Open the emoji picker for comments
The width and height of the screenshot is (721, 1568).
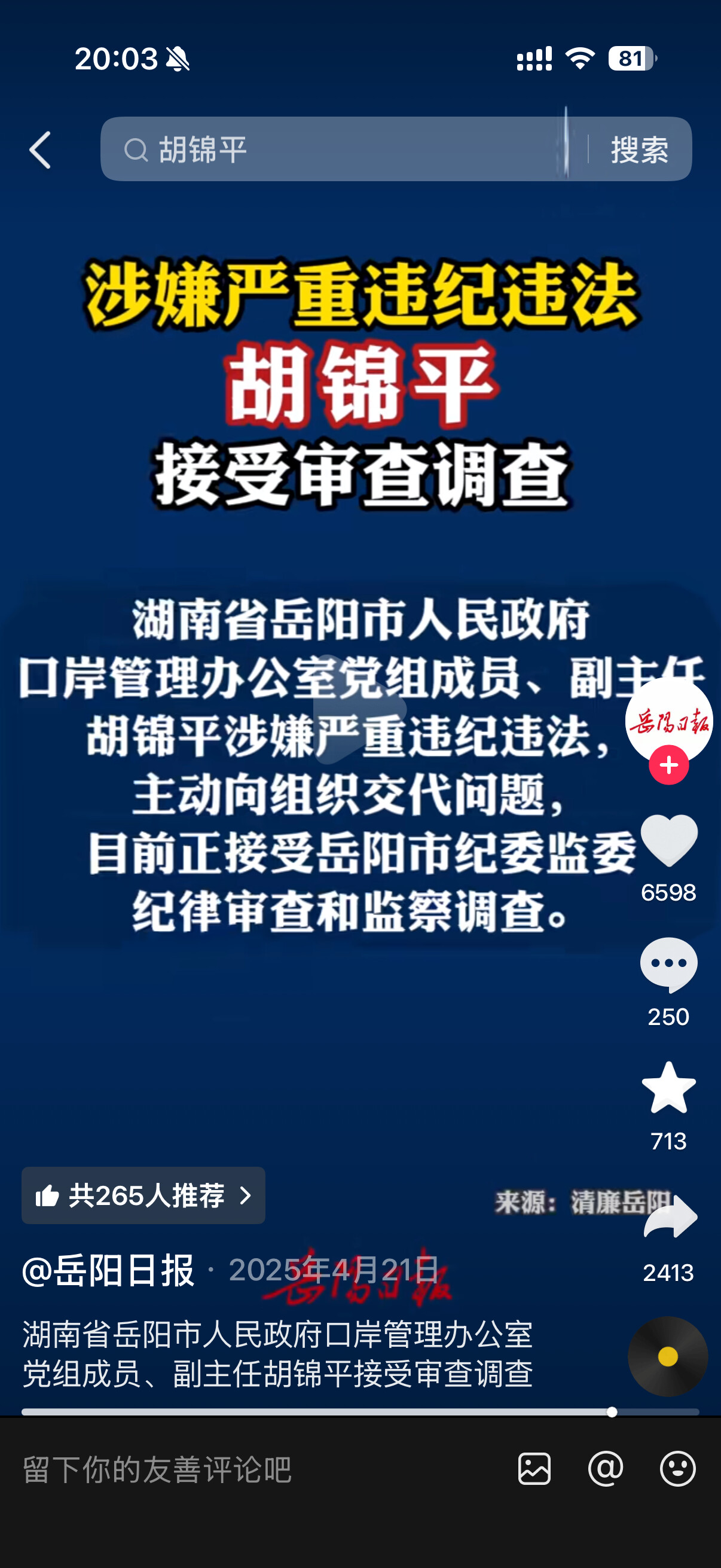tap(677, 1469)
